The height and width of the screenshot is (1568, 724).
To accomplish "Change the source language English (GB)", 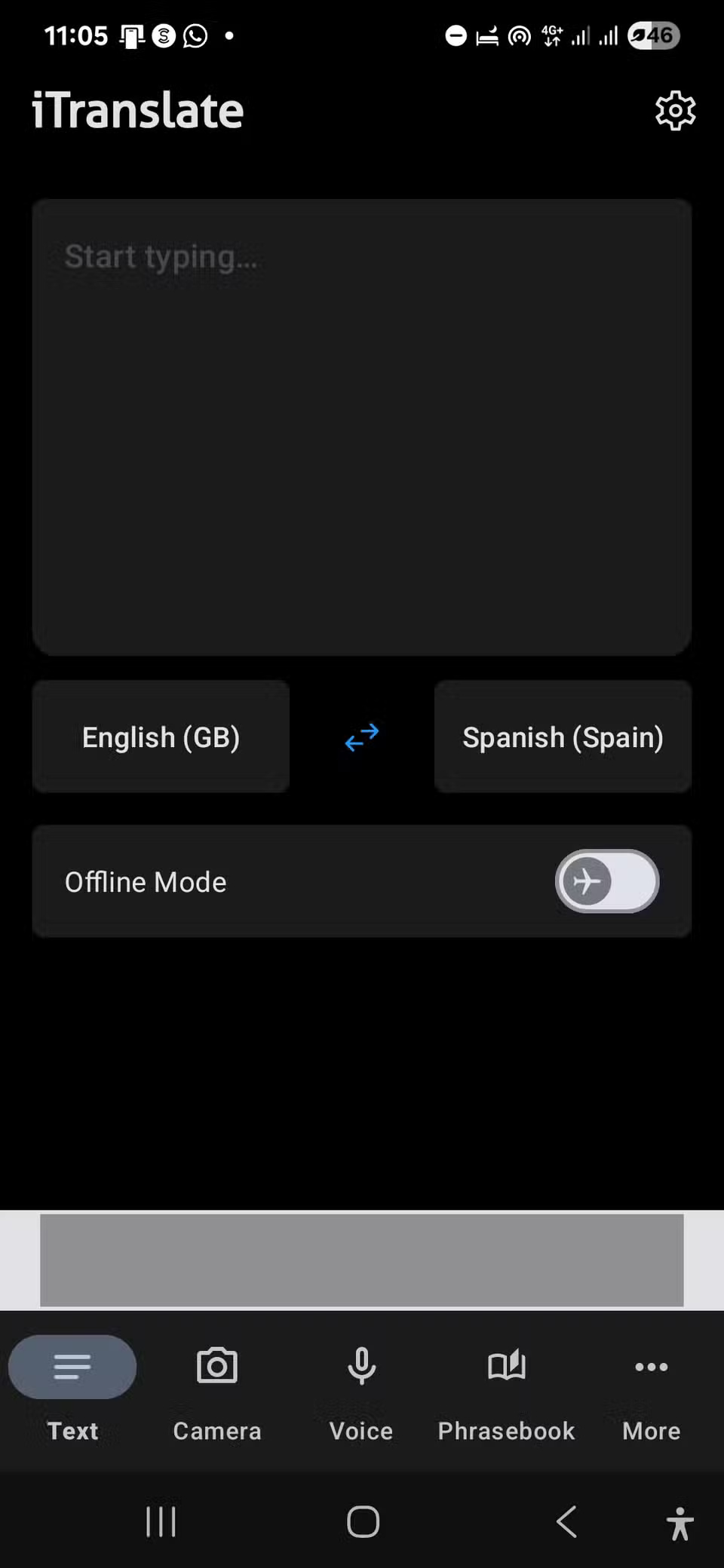I will pos(161,737).
